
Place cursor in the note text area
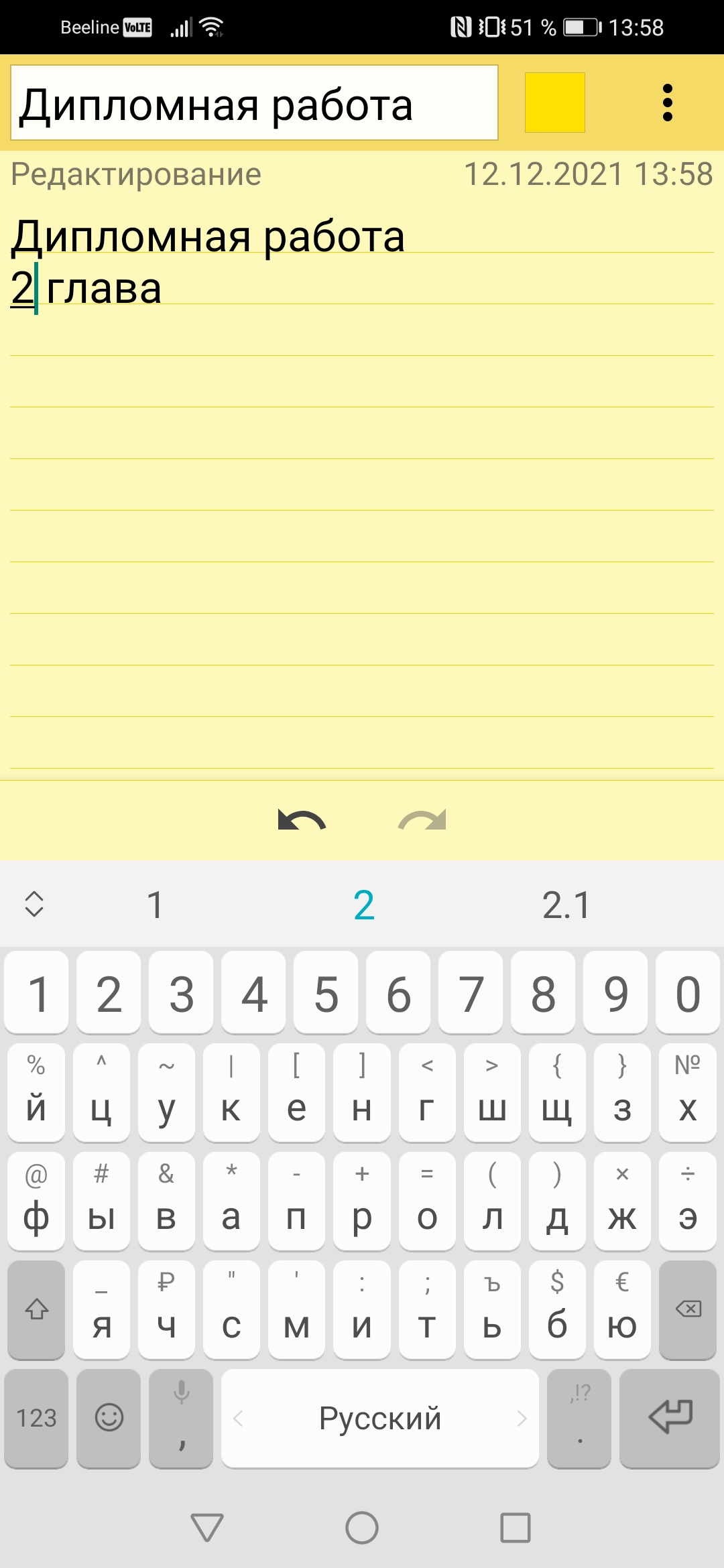tap(362, 489)
